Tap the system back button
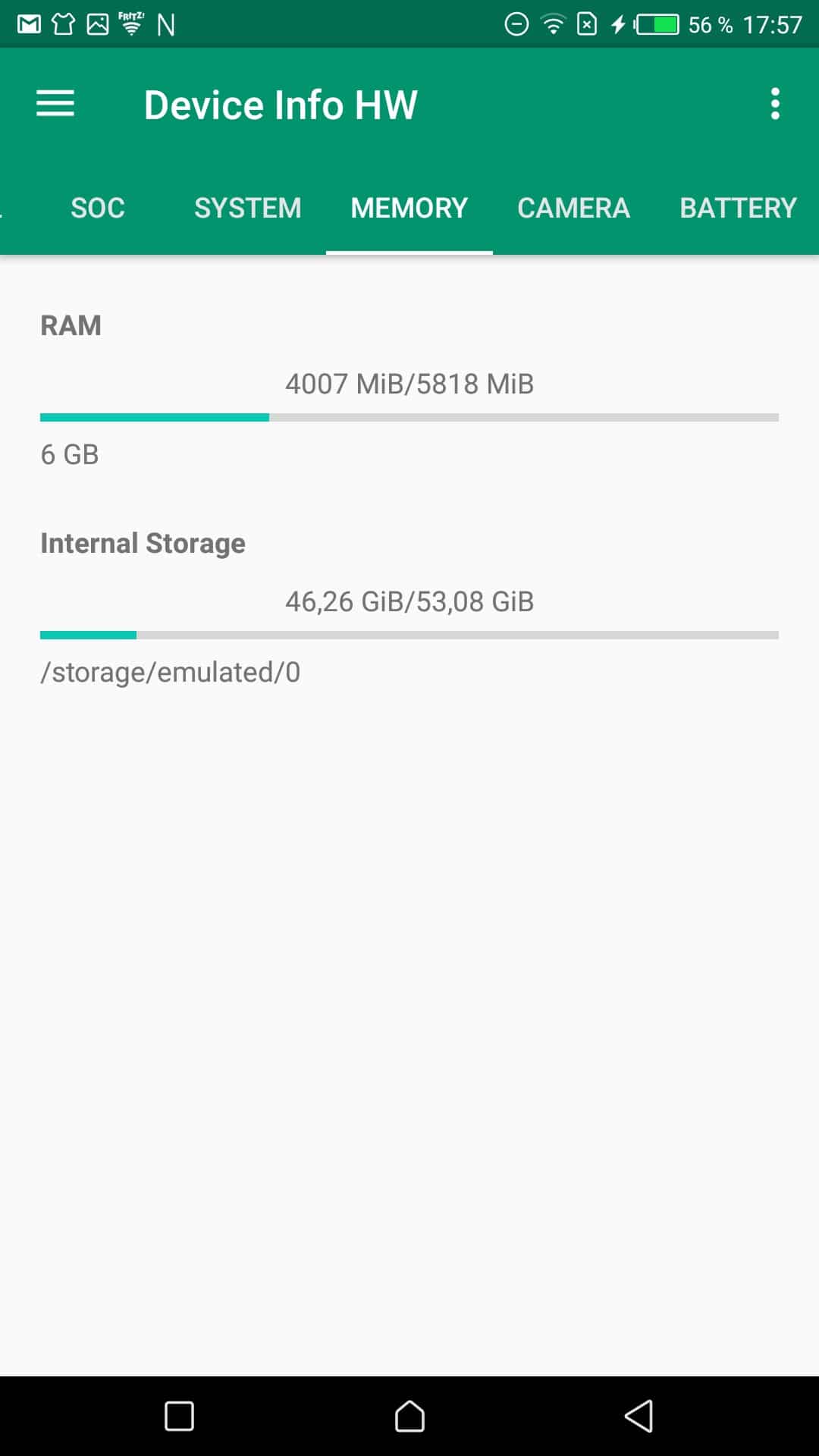This screenshot has height=1456, width=819. [639, 1416]
